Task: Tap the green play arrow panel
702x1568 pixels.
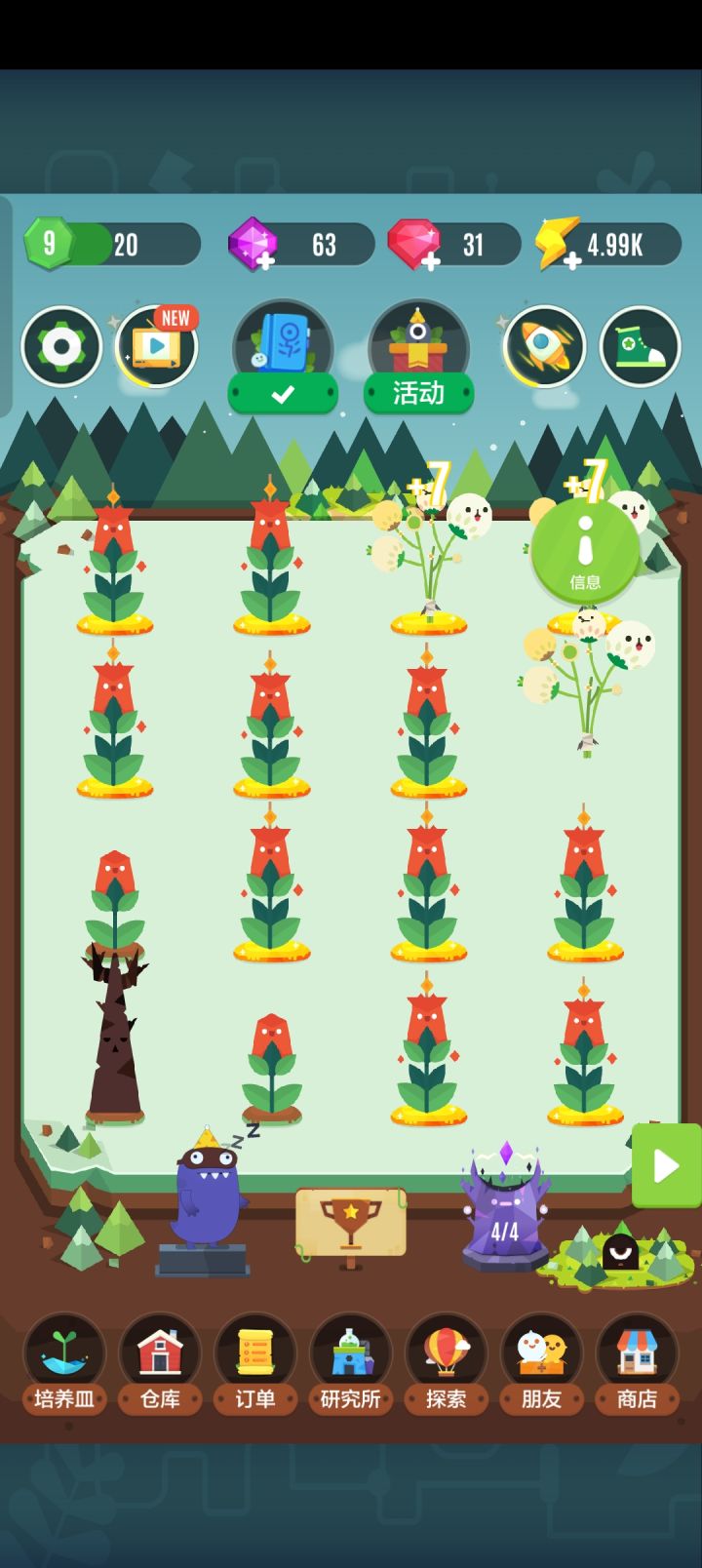Action: [x=666, y=1164]
